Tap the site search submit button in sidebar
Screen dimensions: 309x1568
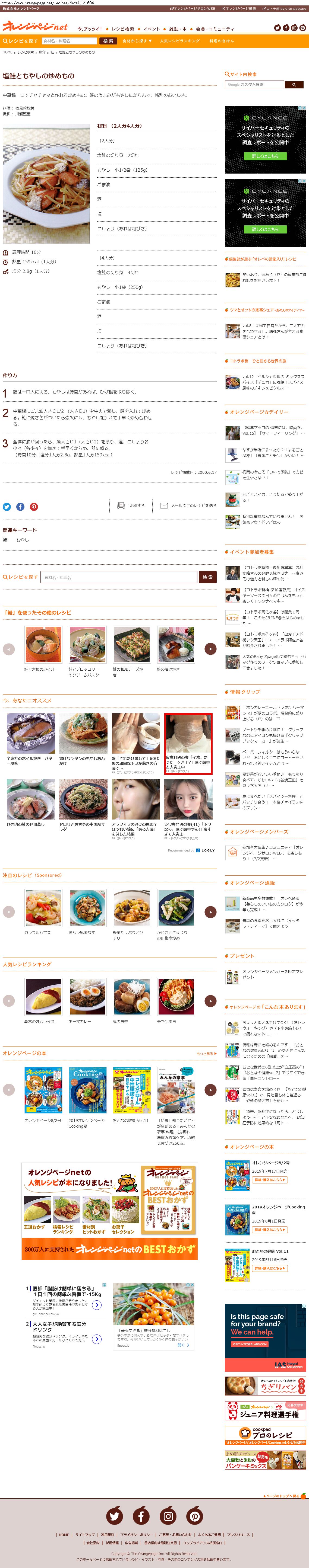(x=294, y=85)
